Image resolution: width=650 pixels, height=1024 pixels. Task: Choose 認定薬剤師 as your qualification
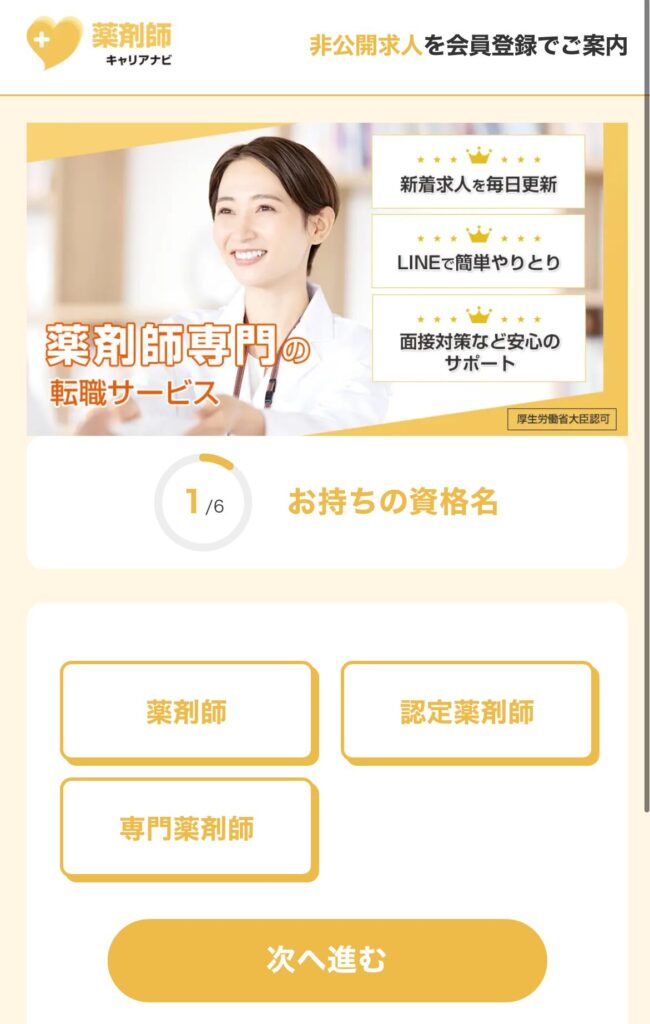point(468,711)
